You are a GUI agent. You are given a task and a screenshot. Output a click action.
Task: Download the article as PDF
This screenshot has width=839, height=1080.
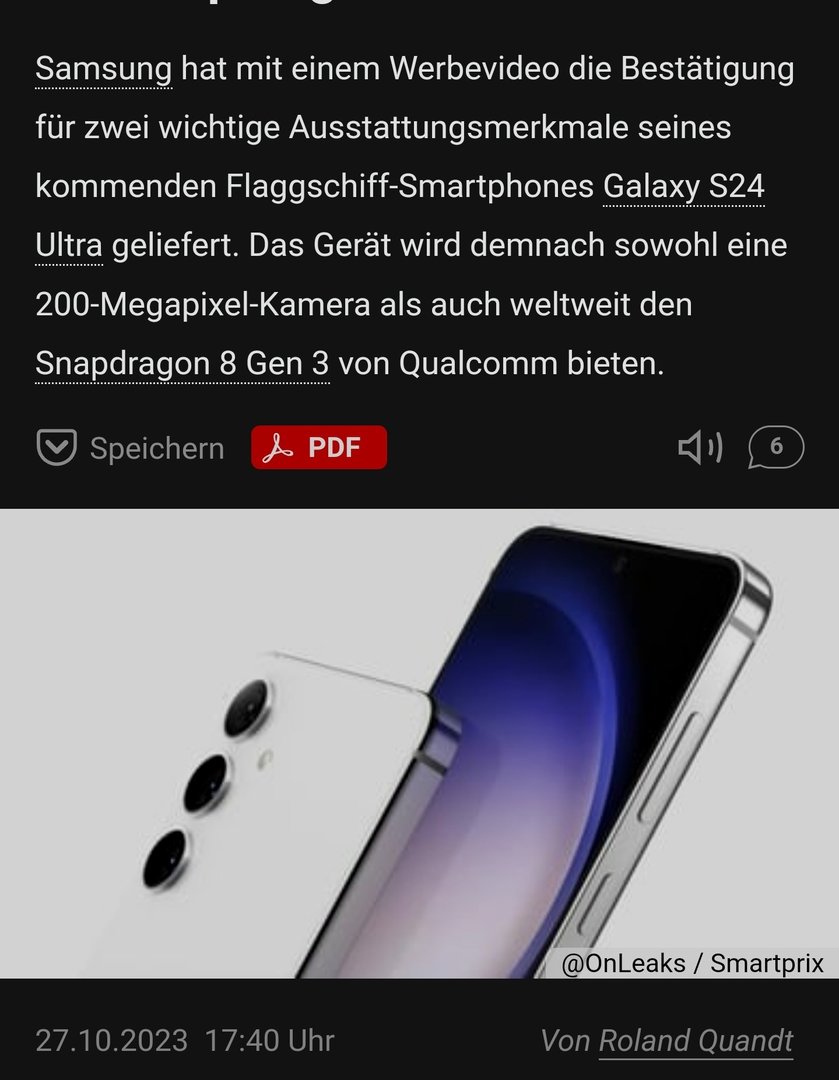[x=318, y=447]
